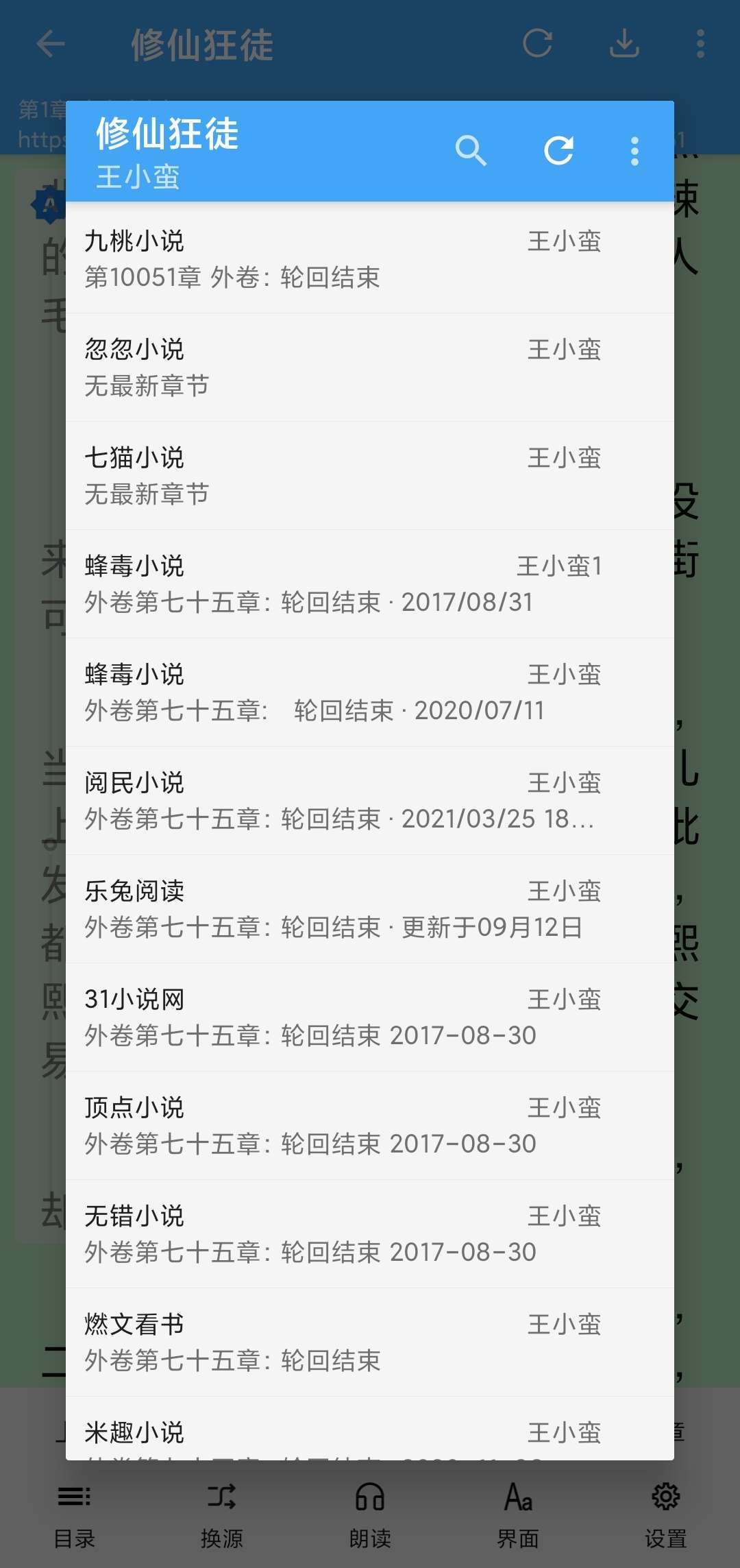Open 设置 settings

tap(665, 1514)
